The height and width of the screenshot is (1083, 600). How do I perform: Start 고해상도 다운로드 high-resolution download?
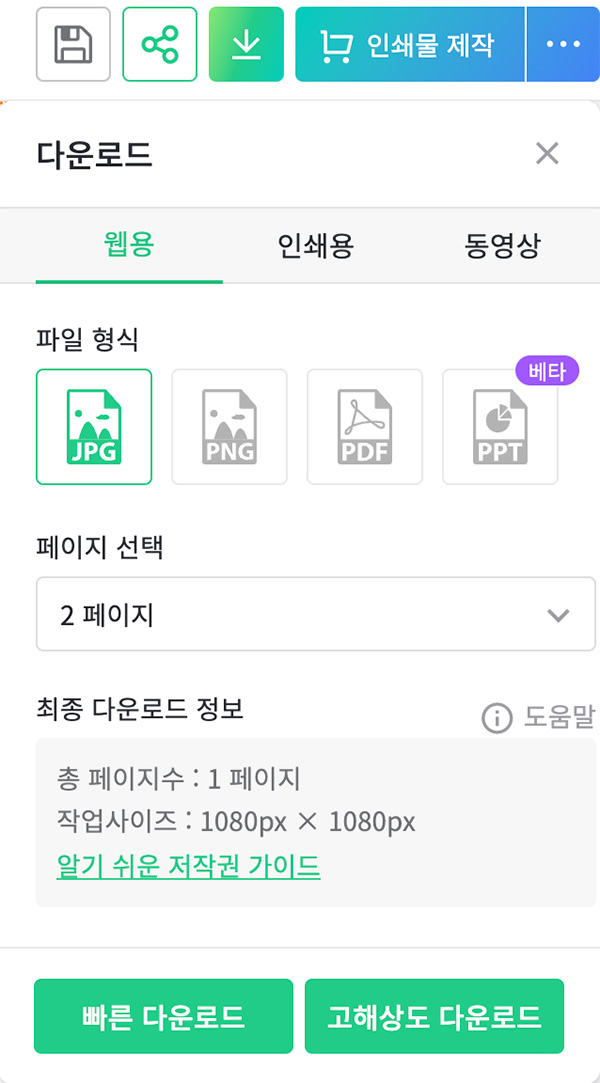coord(434,1016)
